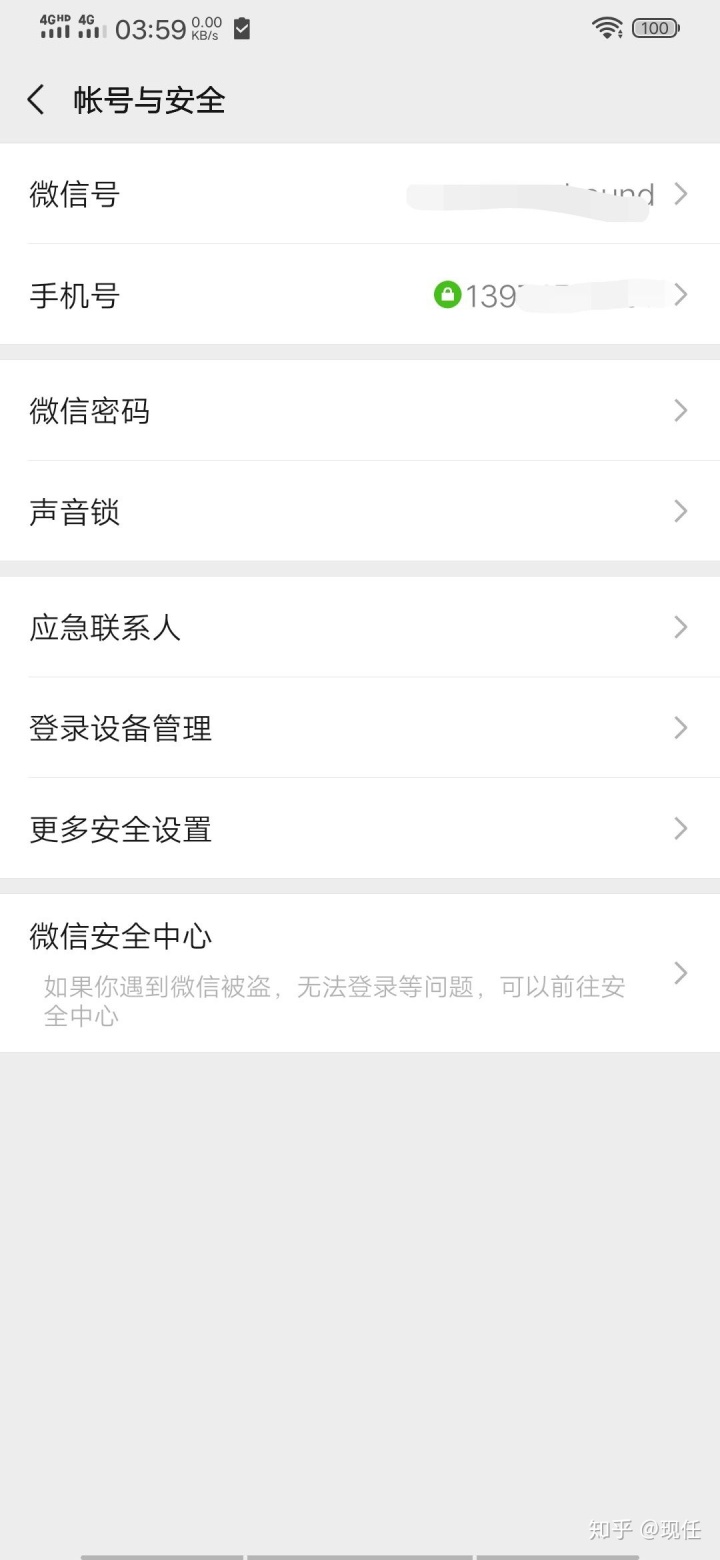The image size is (720, 1560).
Task: Open 登录设备管理 device management
Action: pos(360,728)
